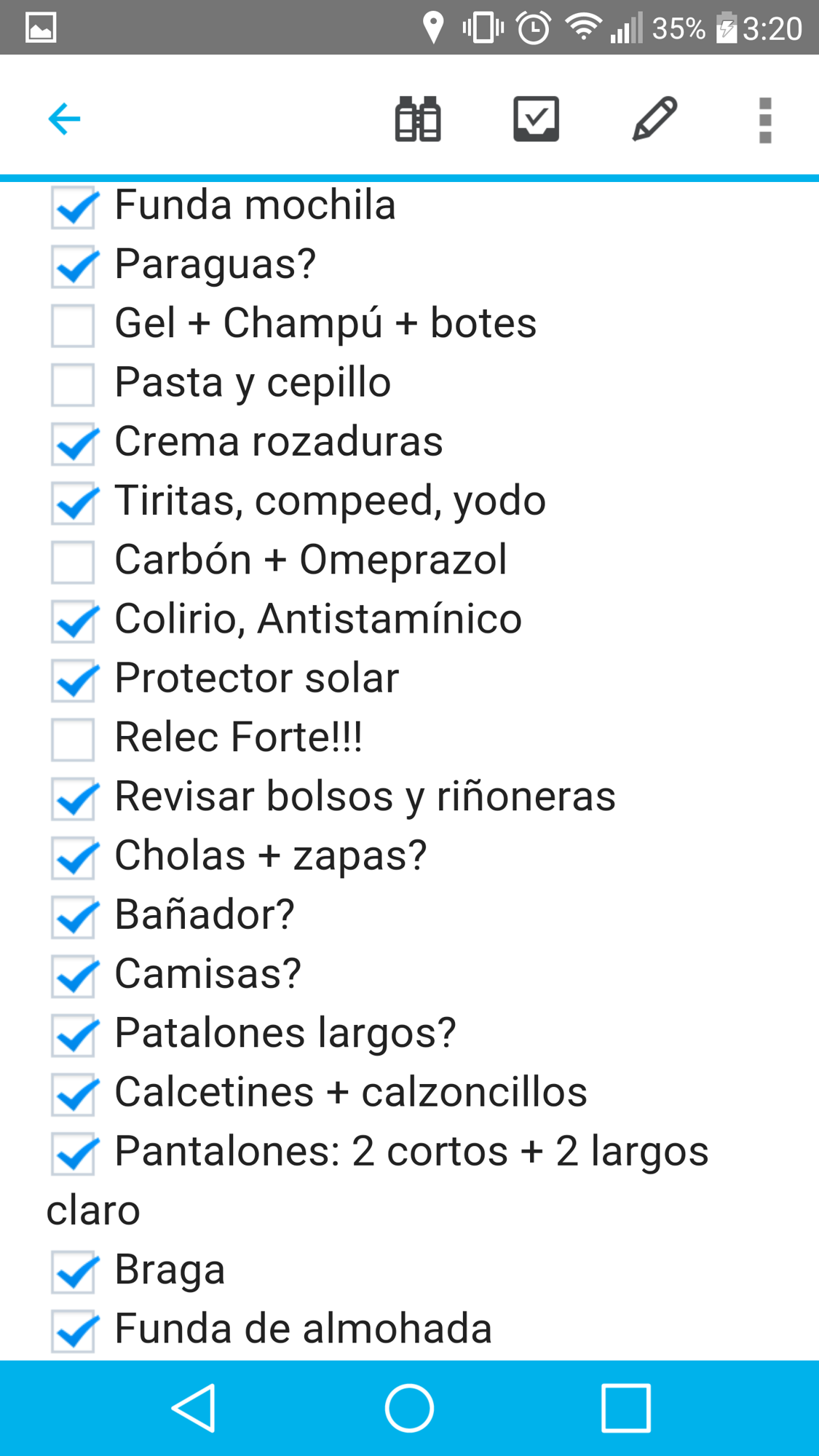The width and height of the screenshot is (819, 1456).
Task: Open the binoculars search icon
Action: coord(418,119)
